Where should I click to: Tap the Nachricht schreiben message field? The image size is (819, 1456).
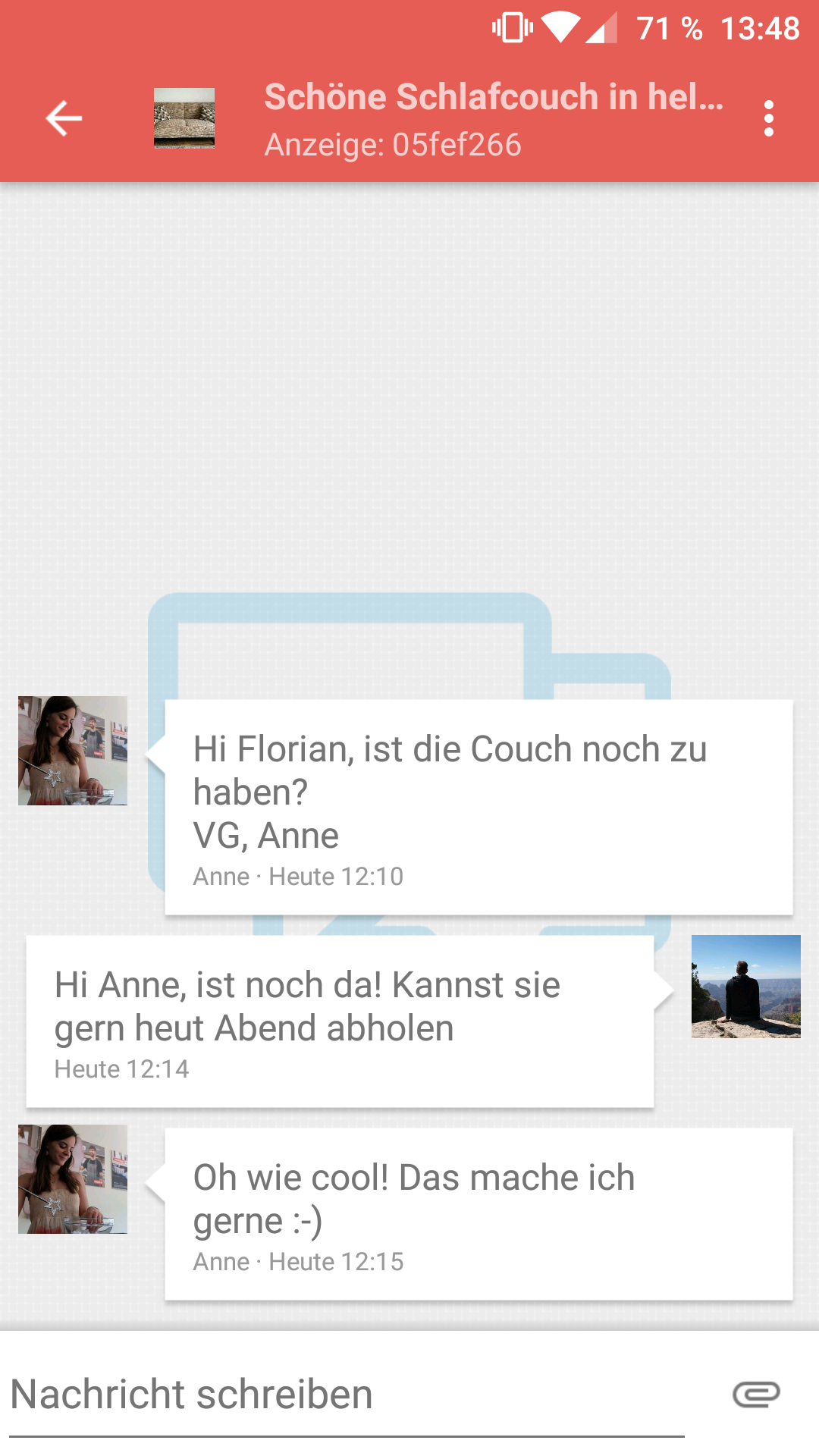click(346, 1395)
